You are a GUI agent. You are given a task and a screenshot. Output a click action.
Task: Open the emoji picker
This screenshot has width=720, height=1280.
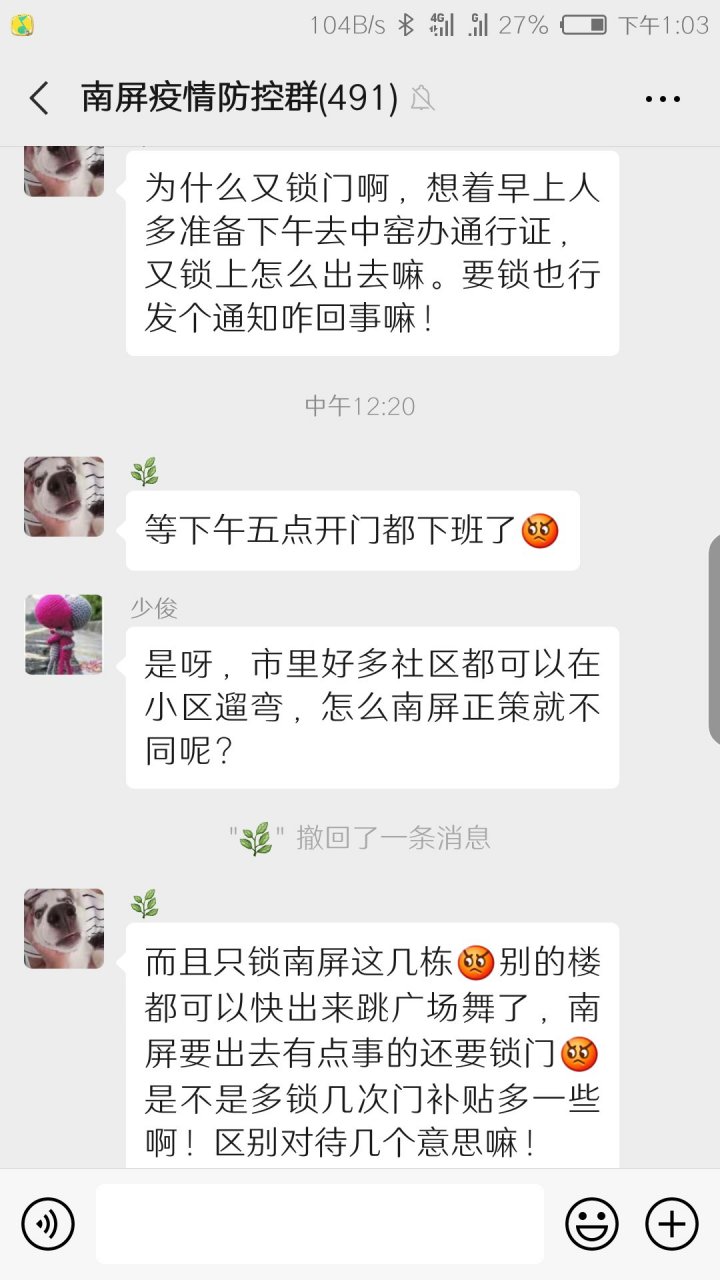pyautogui.click(x=592, y=1223)
